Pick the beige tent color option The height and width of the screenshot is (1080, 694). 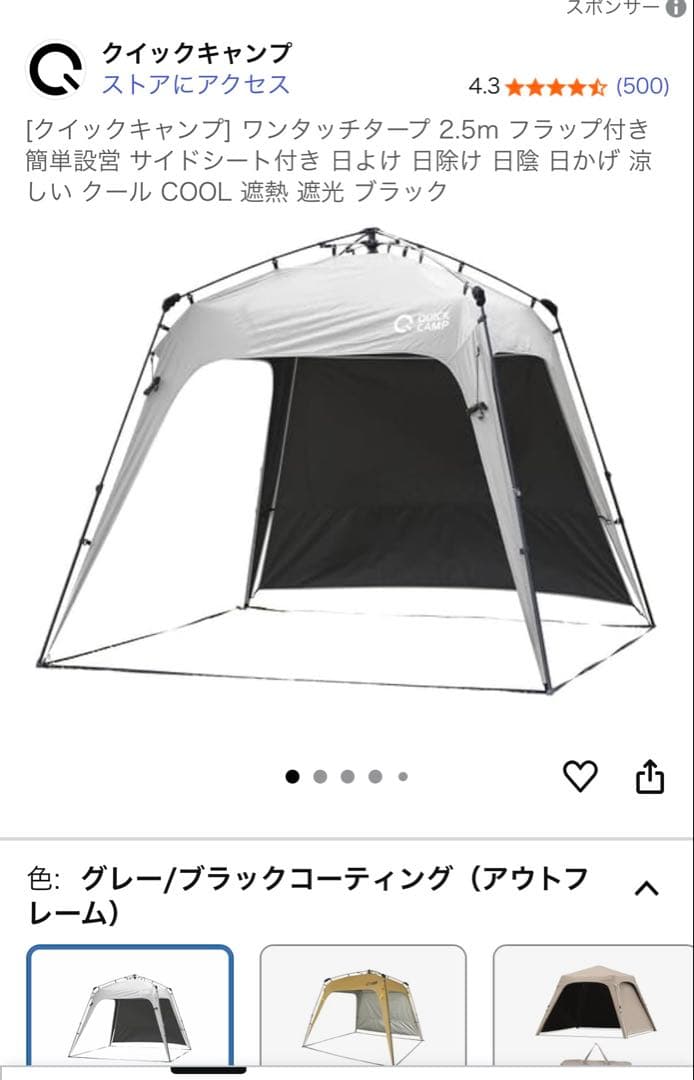(595, 1010)
